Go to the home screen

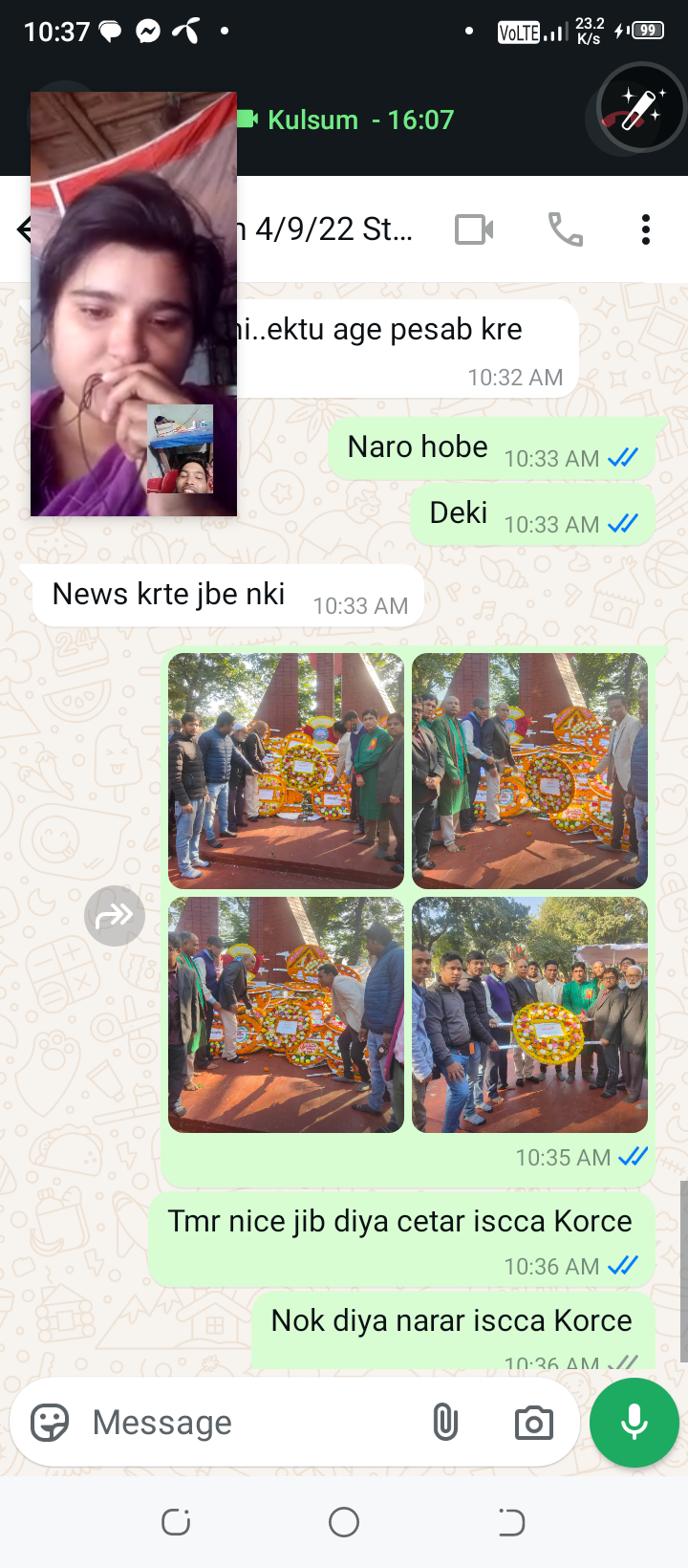pyautogui.click(x=344, y=1522)
